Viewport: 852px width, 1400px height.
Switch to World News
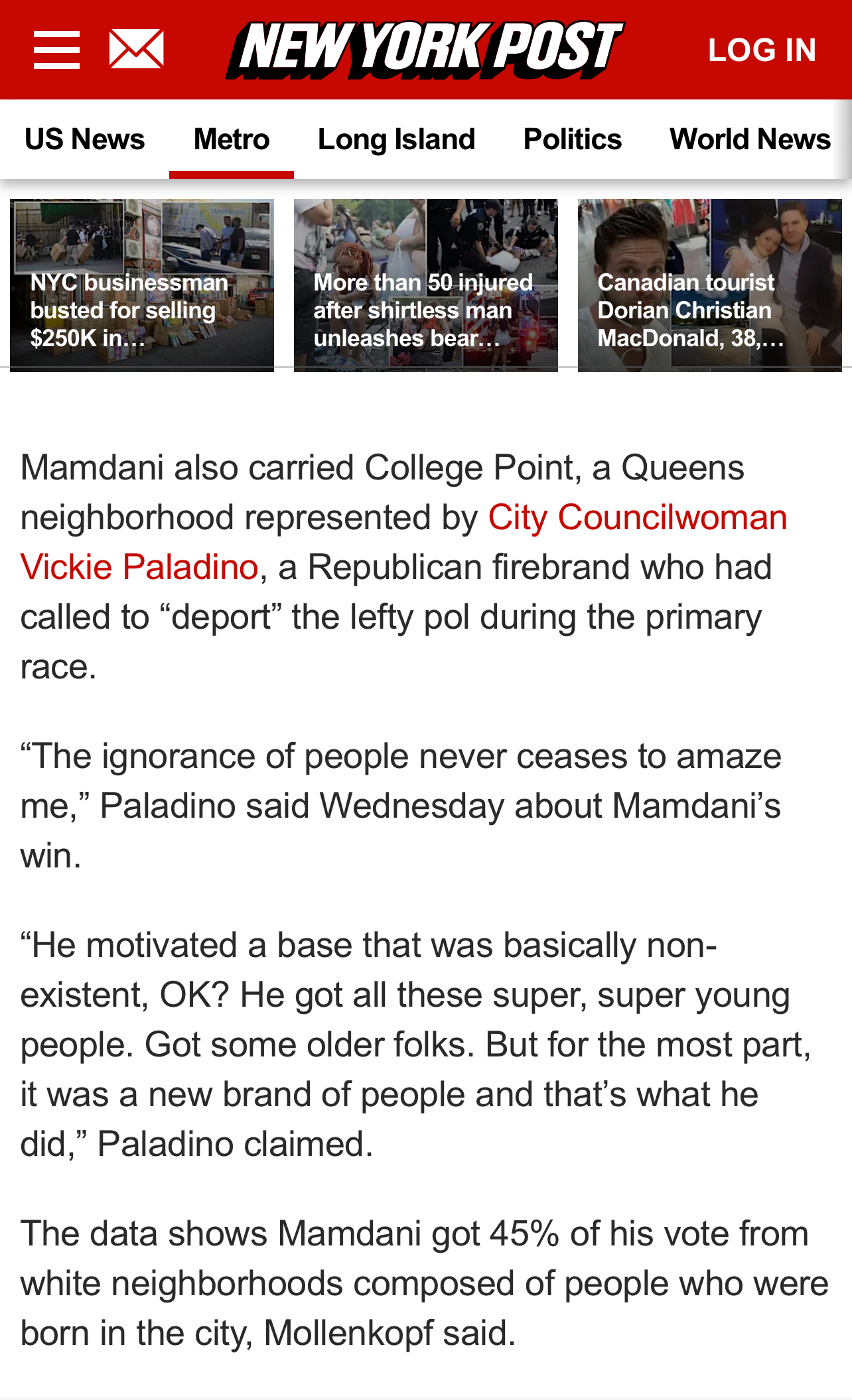point(750,139)
